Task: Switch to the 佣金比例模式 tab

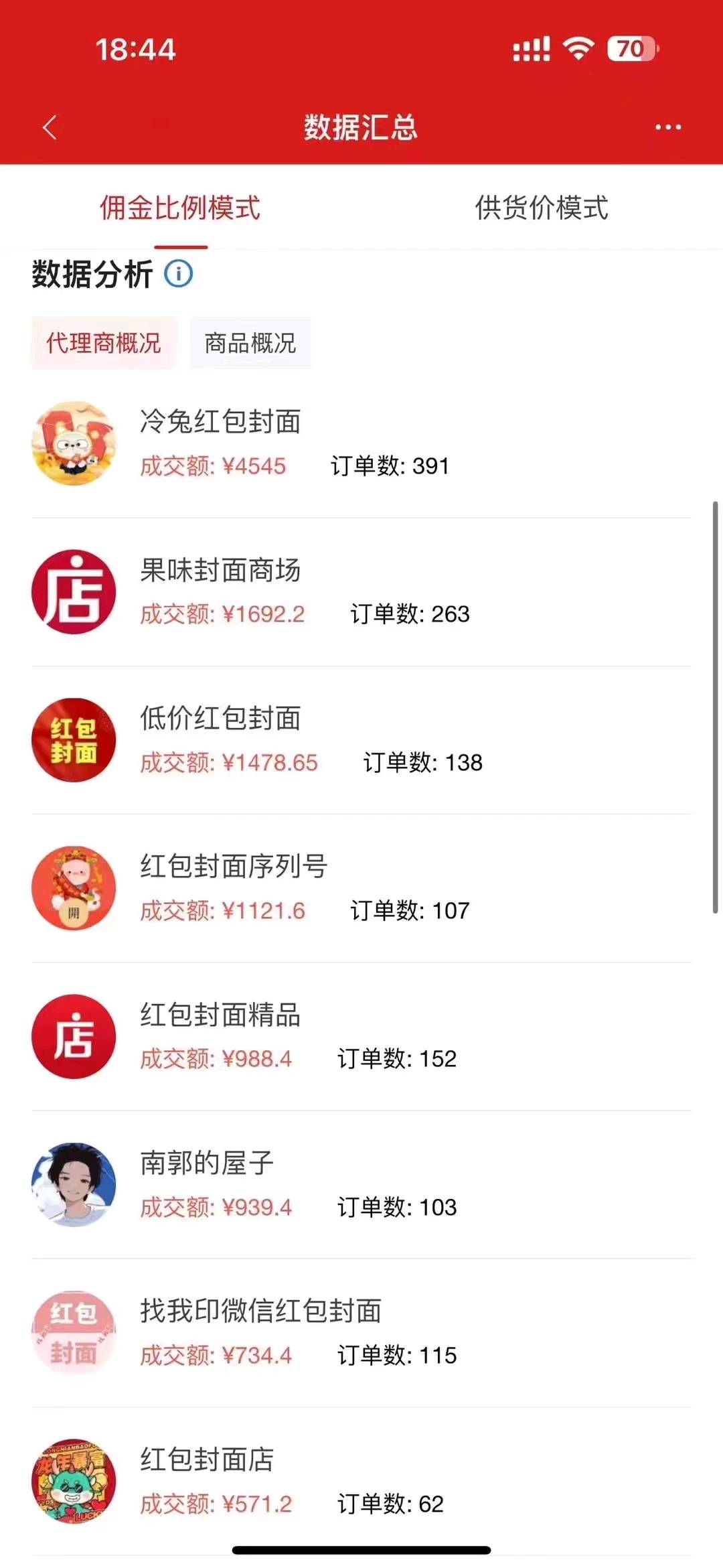Action: point(180,208)
